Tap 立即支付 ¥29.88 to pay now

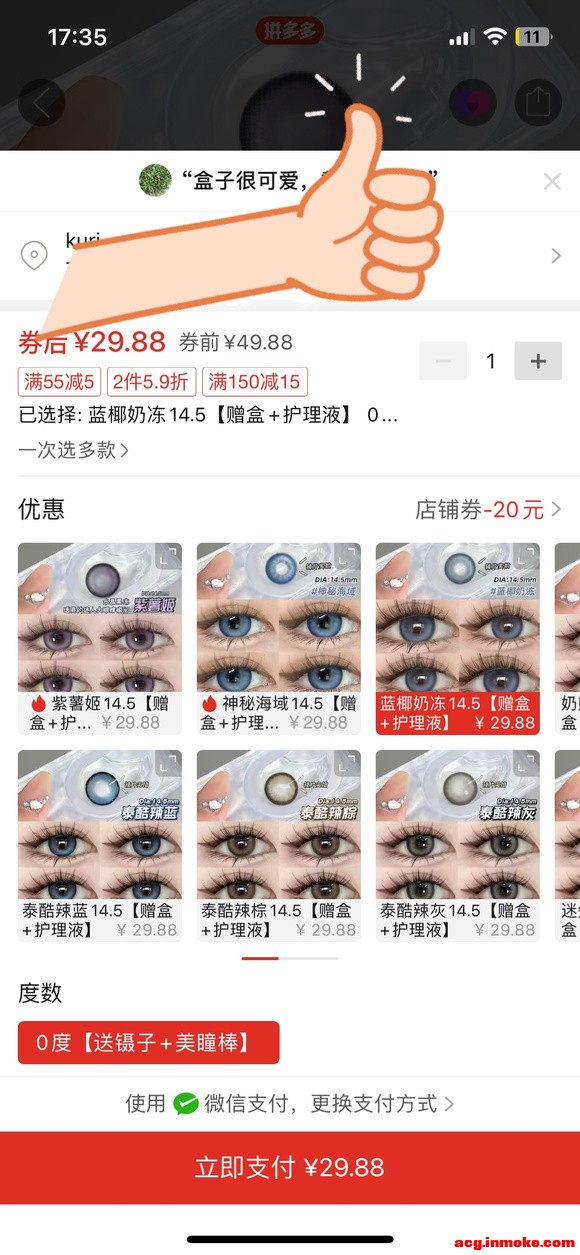pyautogui.click(x=290, y=1168)
